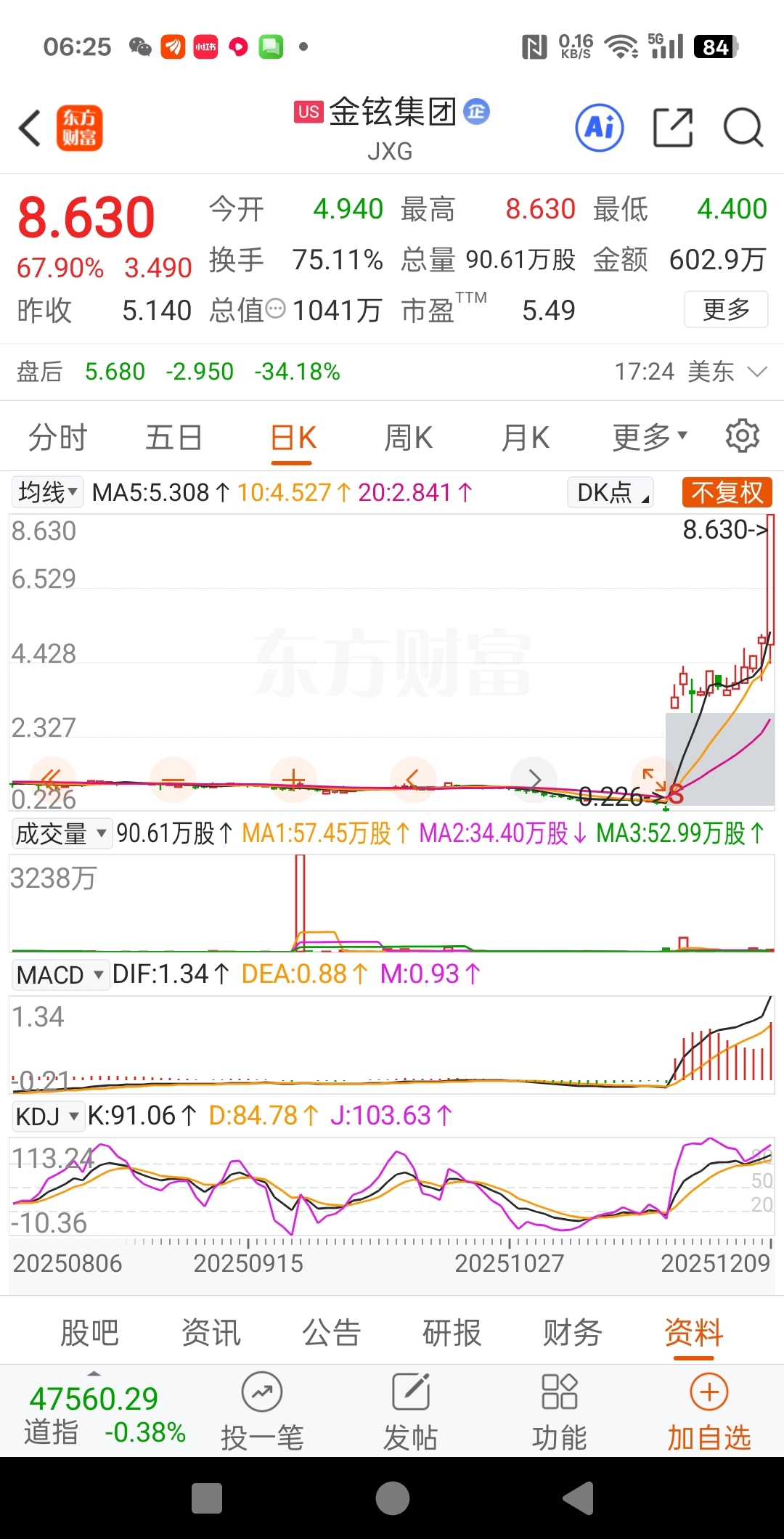Select the 周K chart tab
Viewport: 784px width, 1539px height.
click(x=408, y=438)
